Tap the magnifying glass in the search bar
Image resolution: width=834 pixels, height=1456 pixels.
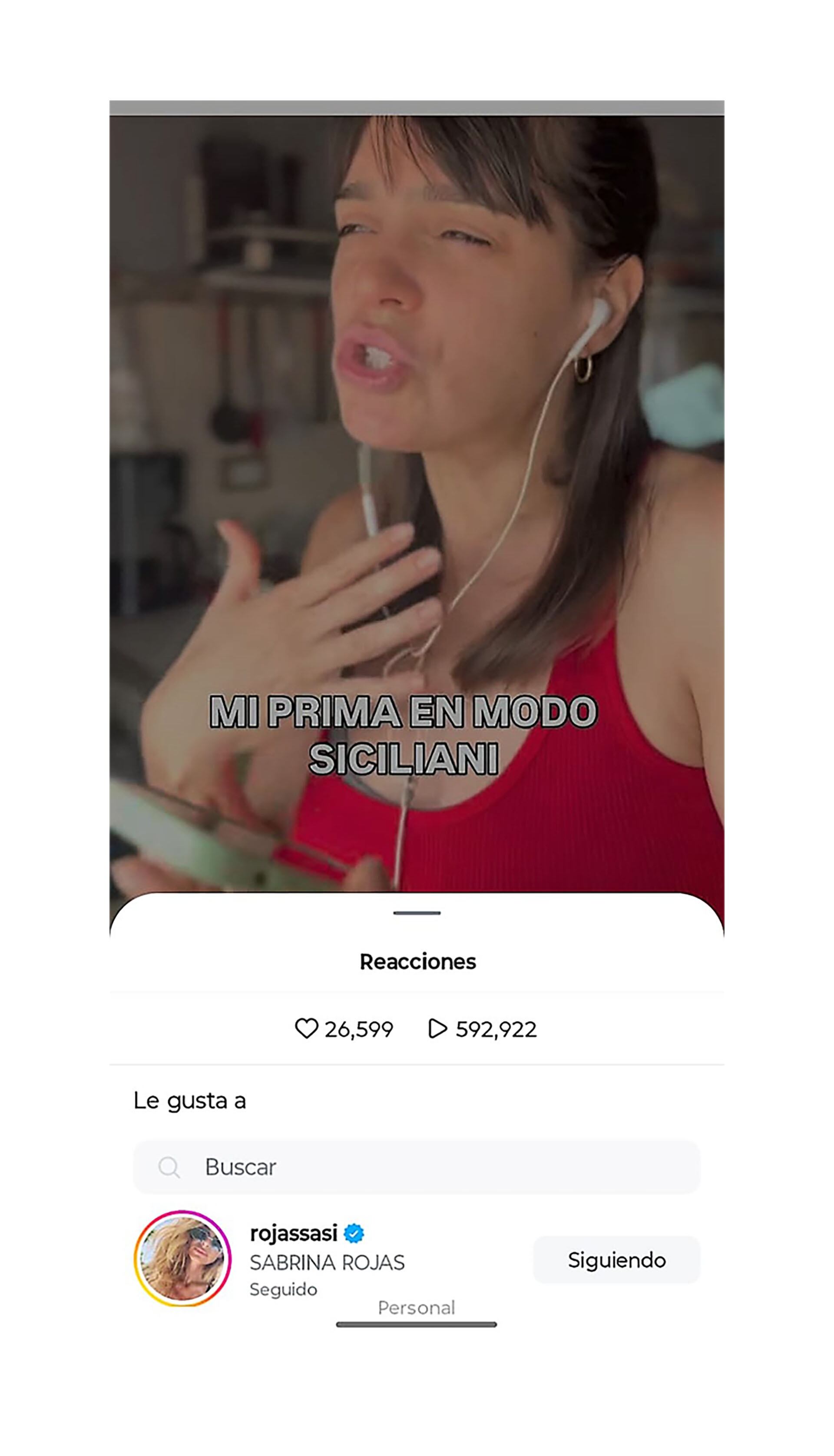[x=169, y=1167]
